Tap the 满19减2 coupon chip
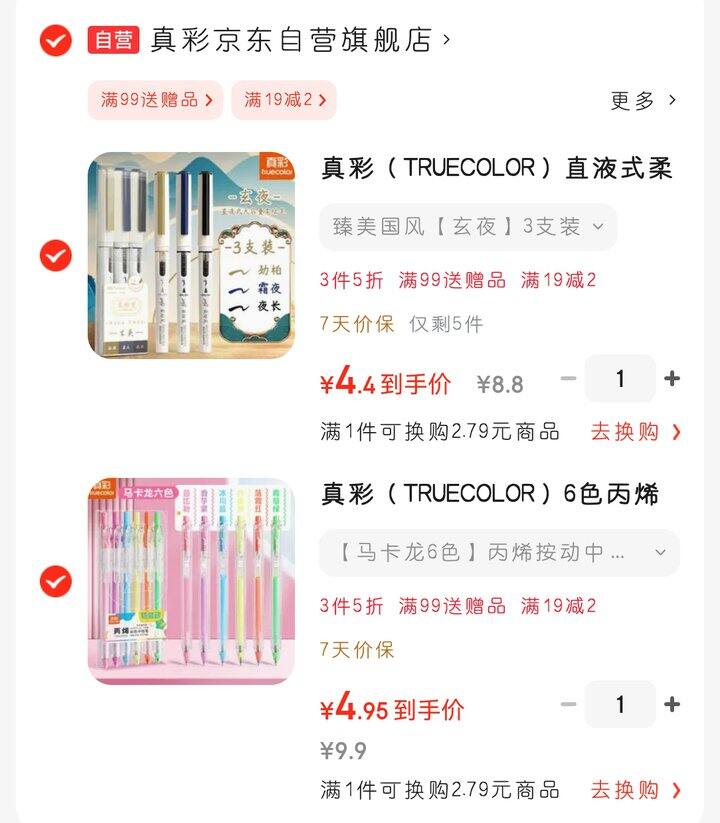The image size is (720, 823). [284, 100]
